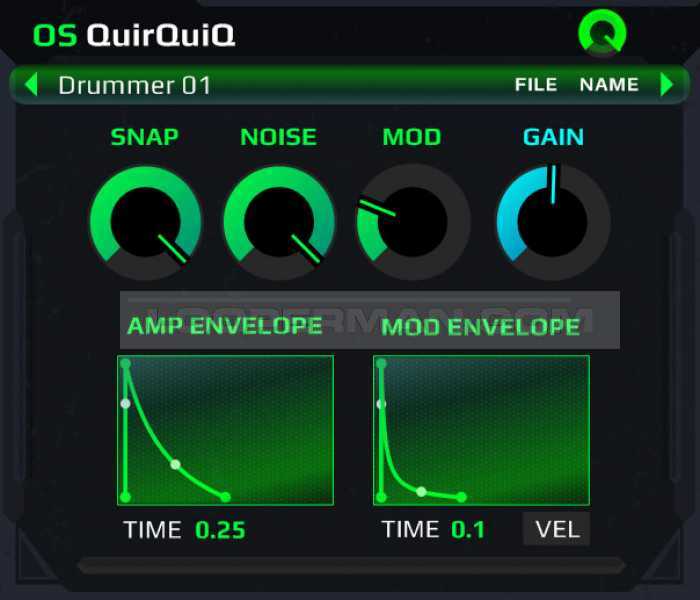Tap the SNAP knob
This screenshot has height=600, width=700.
click(x=145, y=221)
